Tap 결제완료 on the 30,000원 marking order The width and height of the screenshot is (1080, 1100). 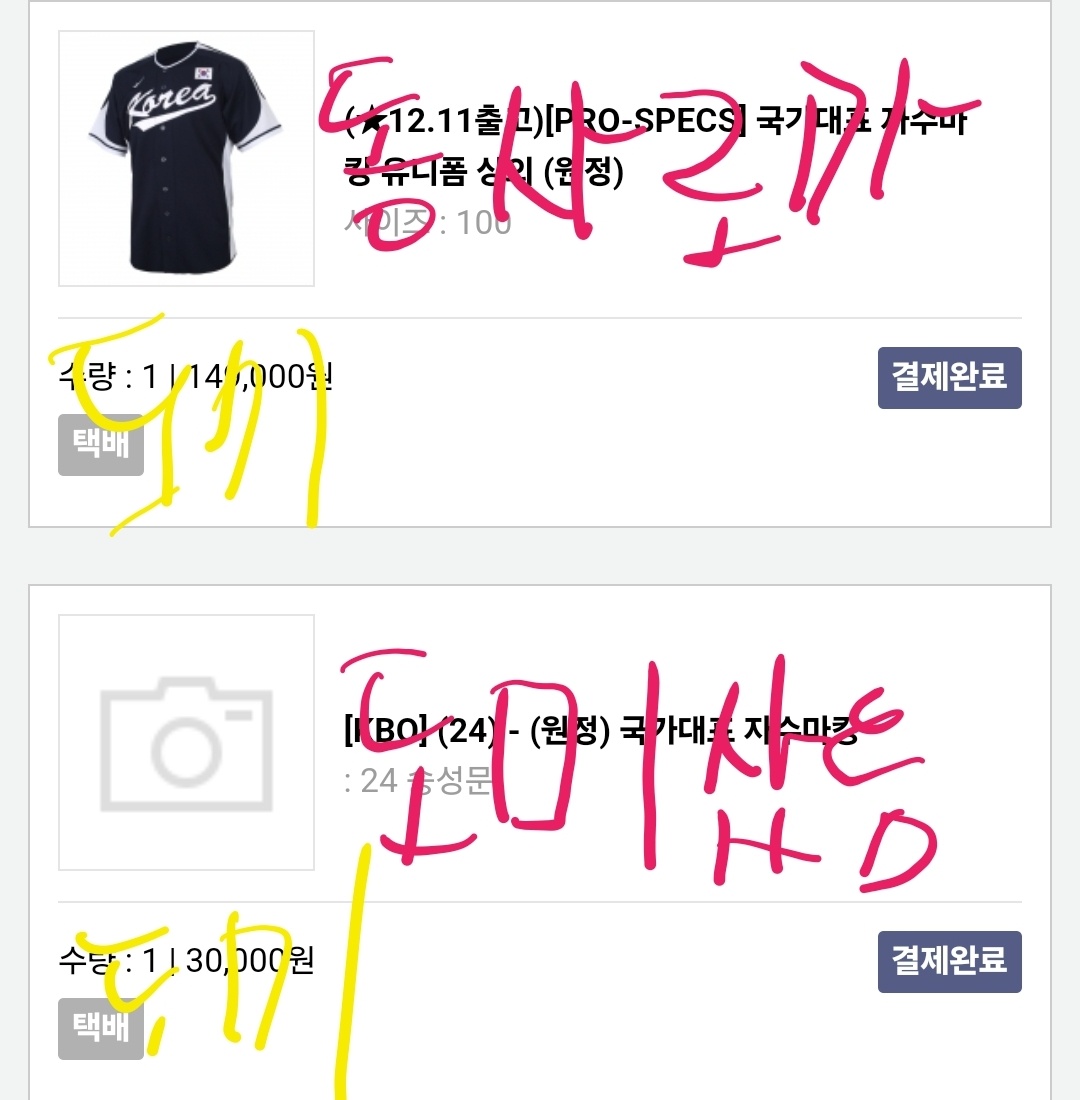949,962
